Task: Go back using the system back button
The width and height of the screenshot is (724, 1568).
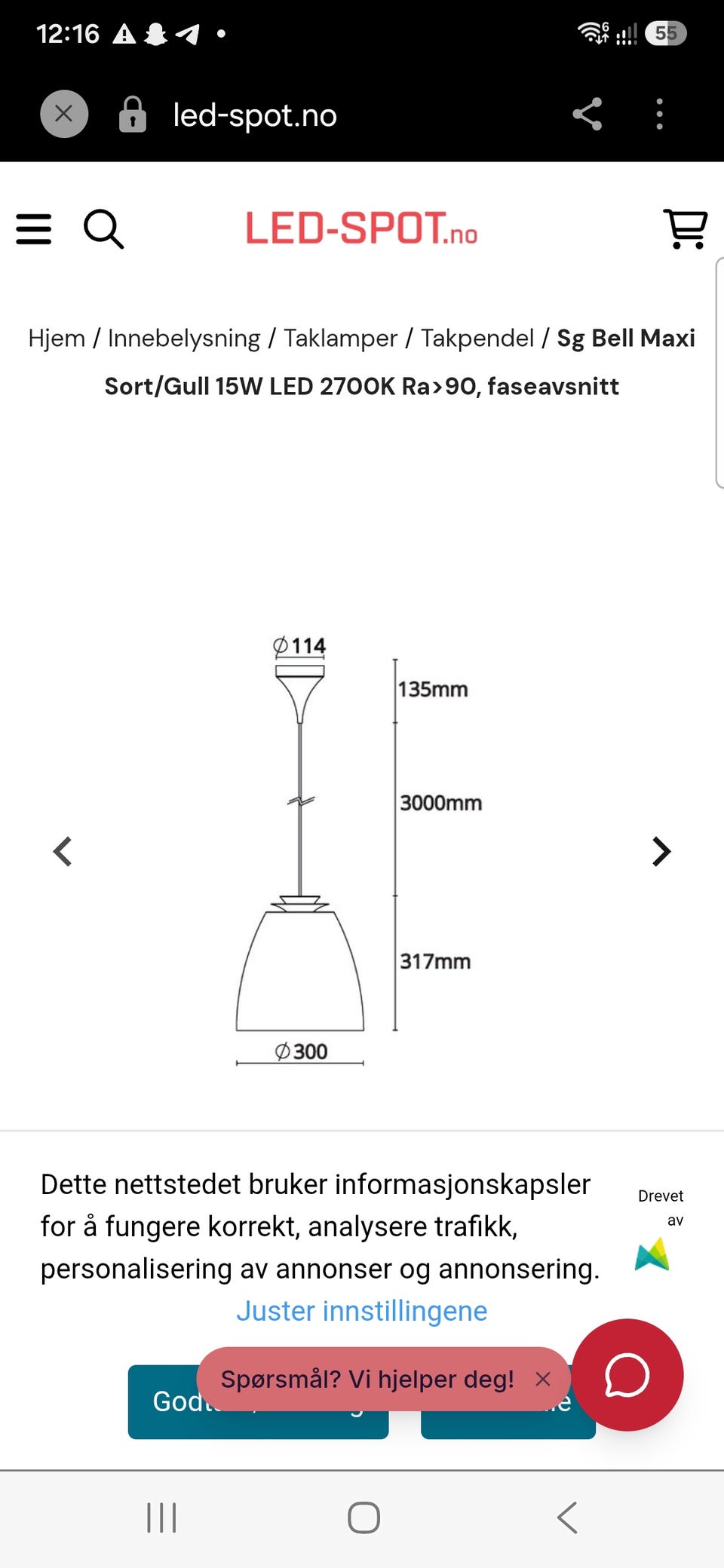Action: pos(567,1517)
